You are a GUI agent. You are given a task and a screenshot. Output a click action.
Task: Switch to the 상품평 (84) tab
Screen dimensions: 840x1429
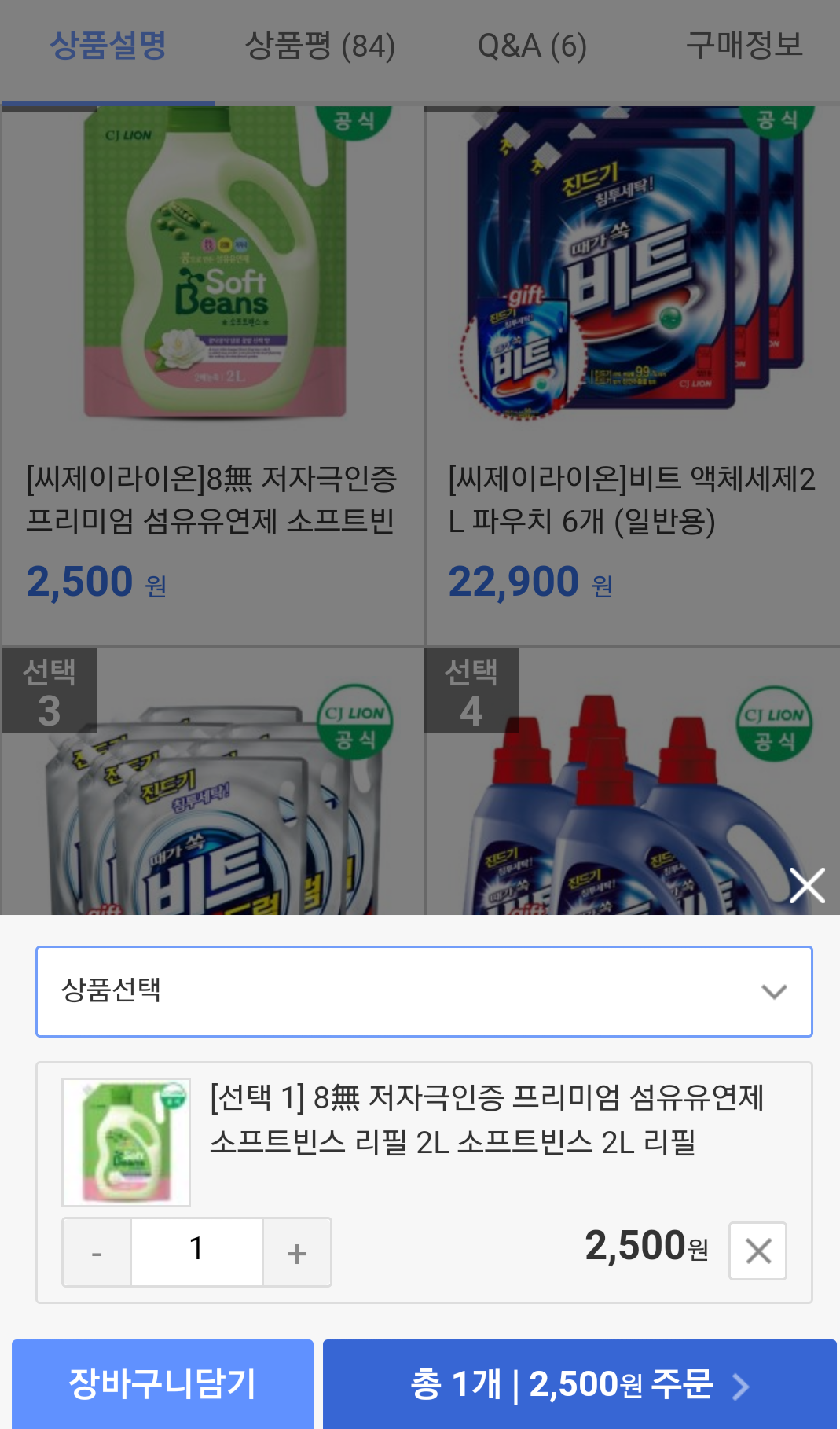tap(320, 46)
